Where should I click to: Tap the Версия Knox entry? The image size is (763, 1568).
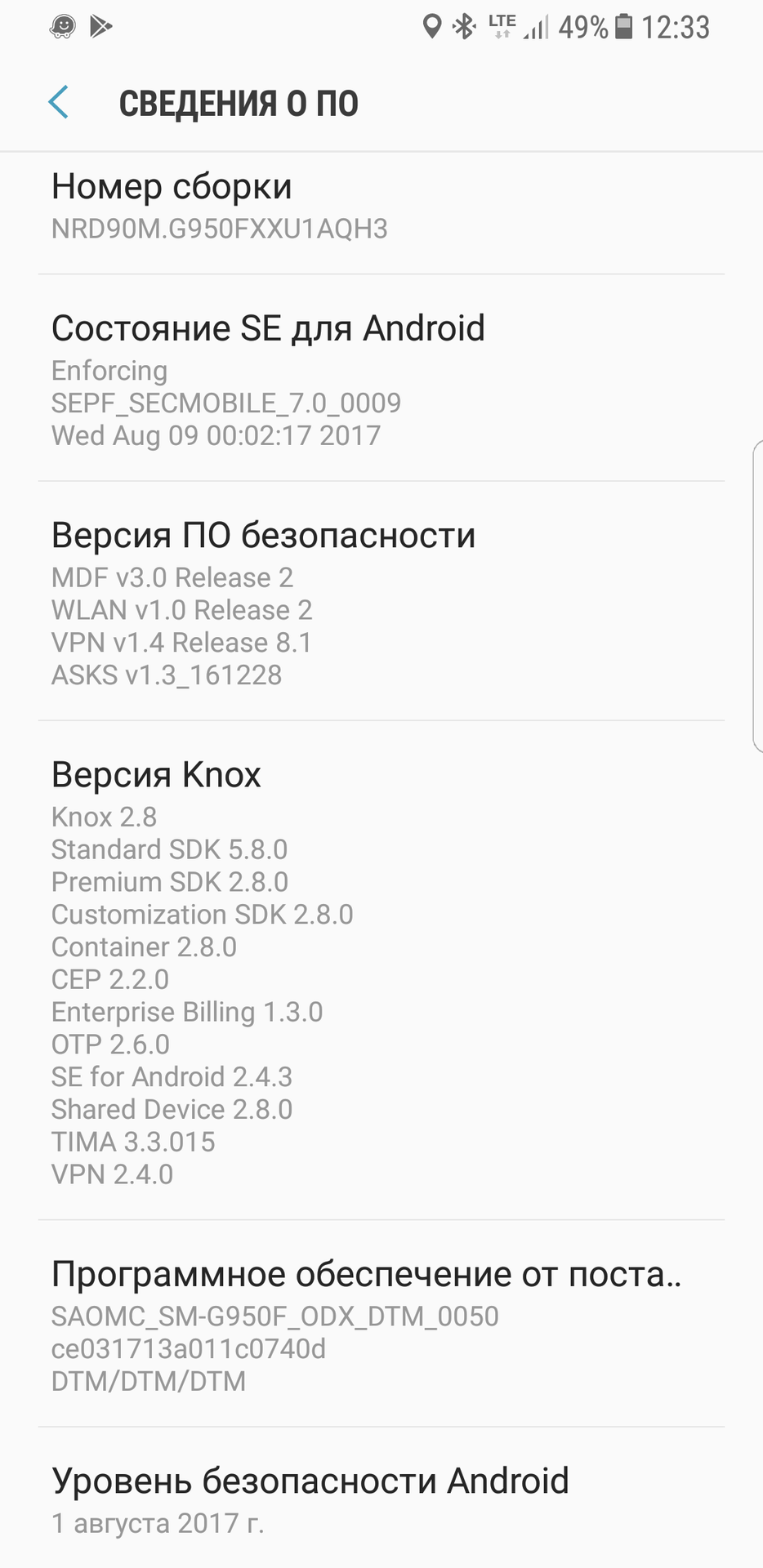[x=381, y=972]
